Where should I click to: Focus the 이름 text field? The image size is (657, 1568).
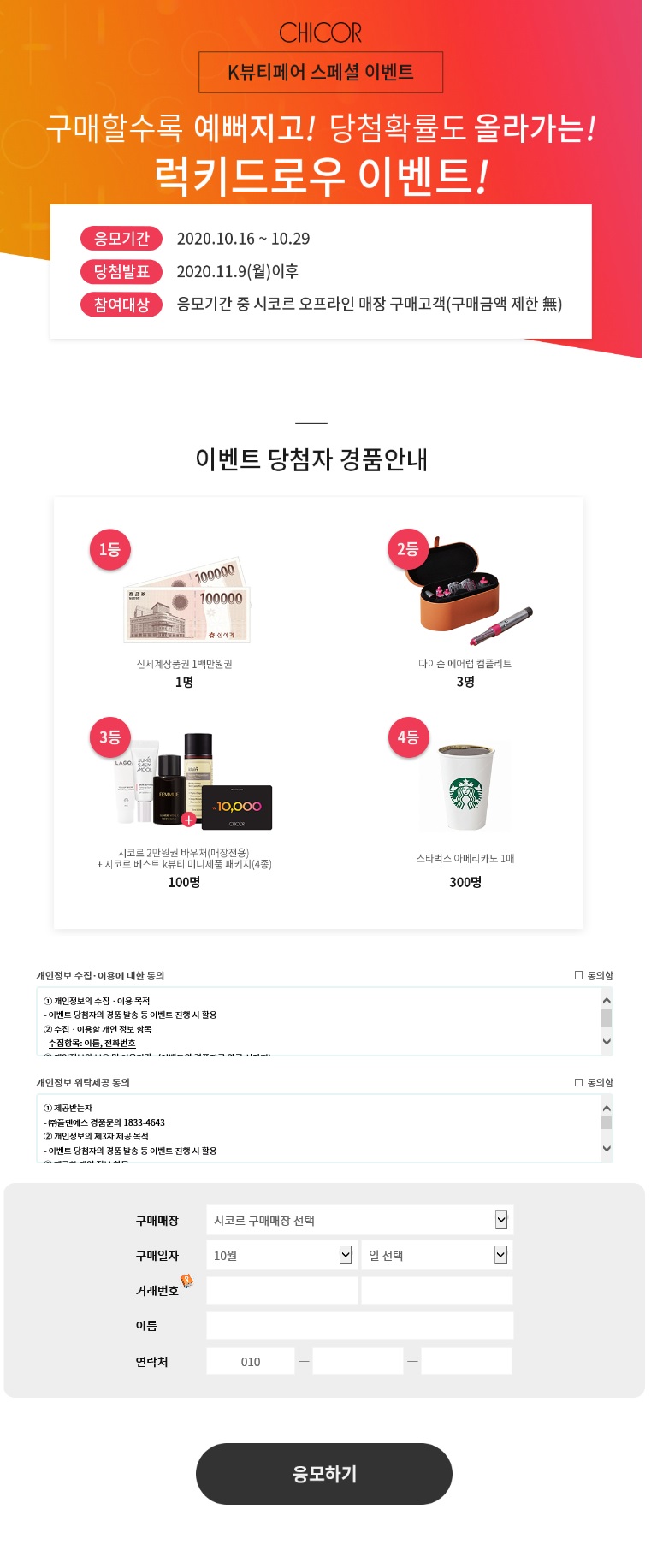pyautogui.click(x=359, y=1325)
